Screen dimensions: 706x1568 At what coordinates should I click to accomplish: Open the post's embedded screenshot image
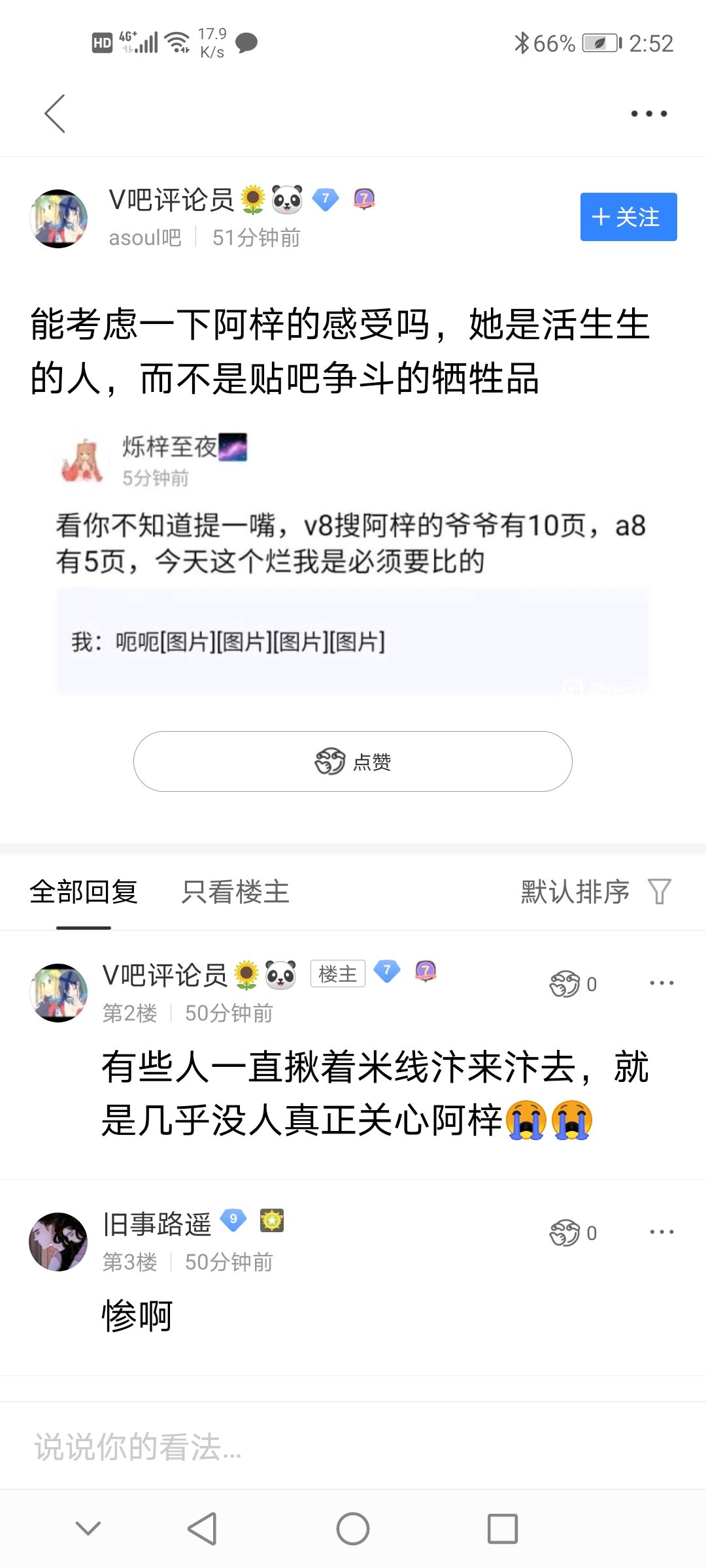click(352, 562)
